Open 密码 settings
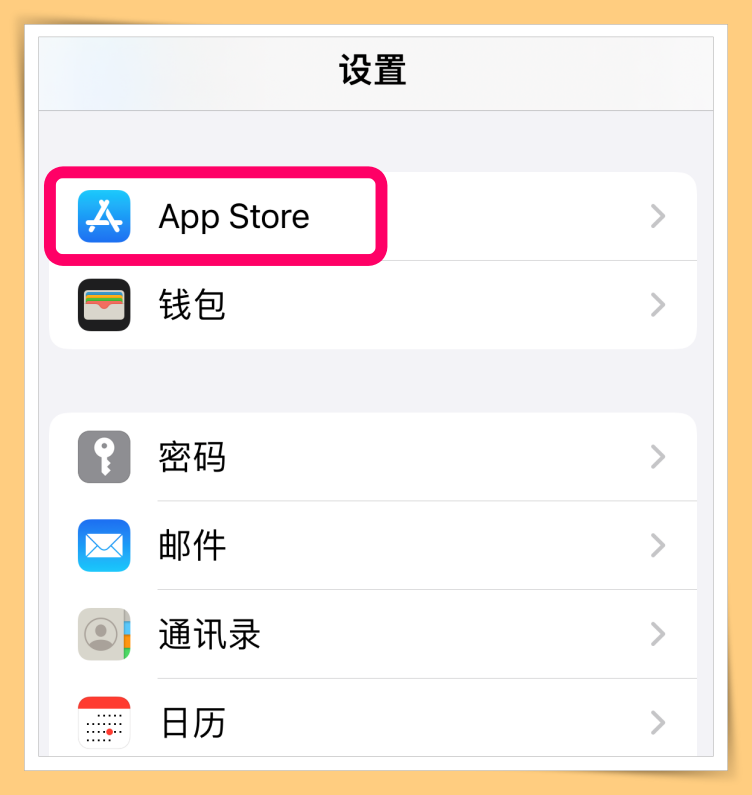Image resolution: width=752 pixels, height=795 pixels. coord(372,457)
